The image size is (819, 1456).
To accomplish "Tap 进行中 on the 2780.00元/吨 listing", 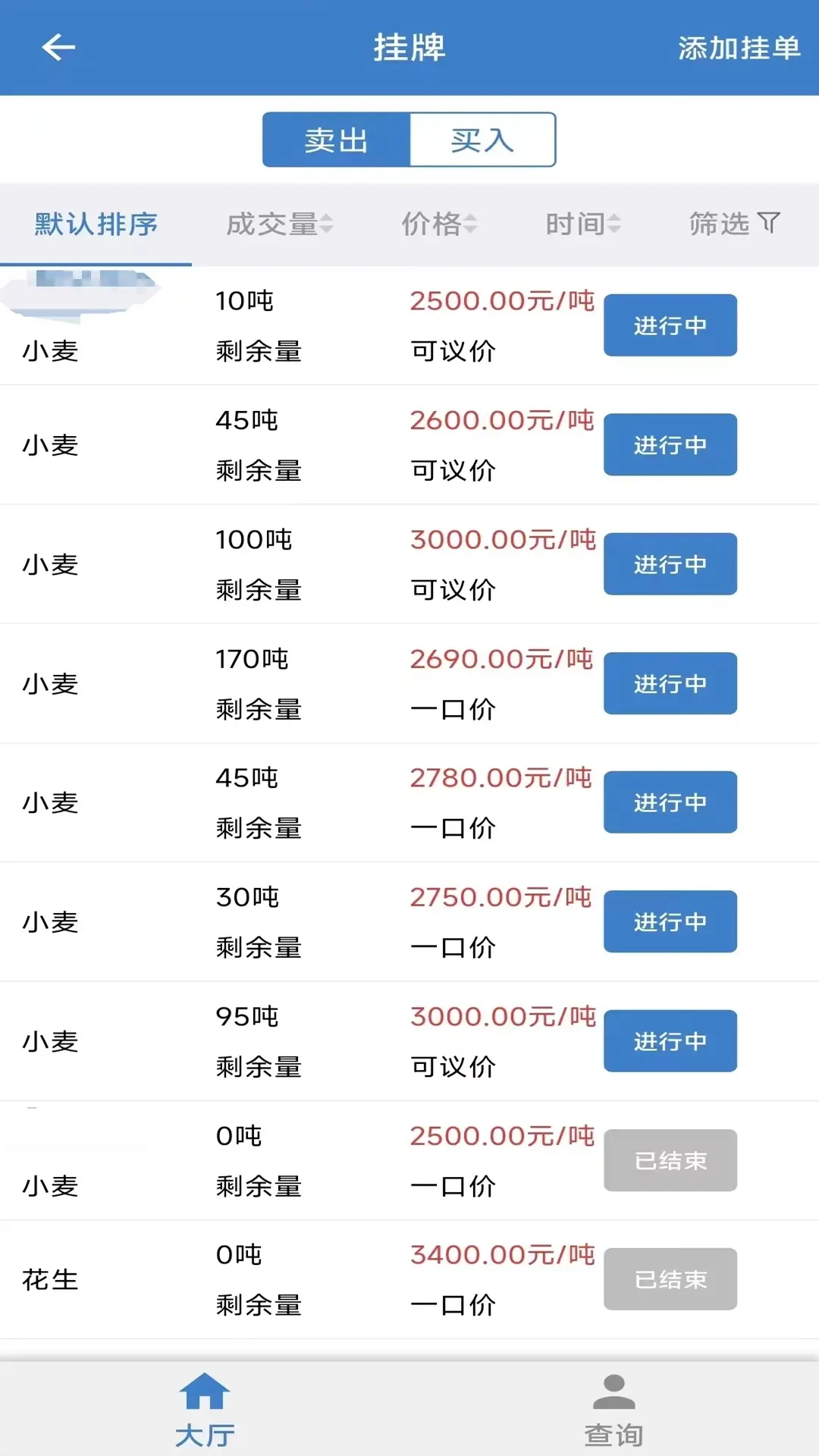I will 670,802.
